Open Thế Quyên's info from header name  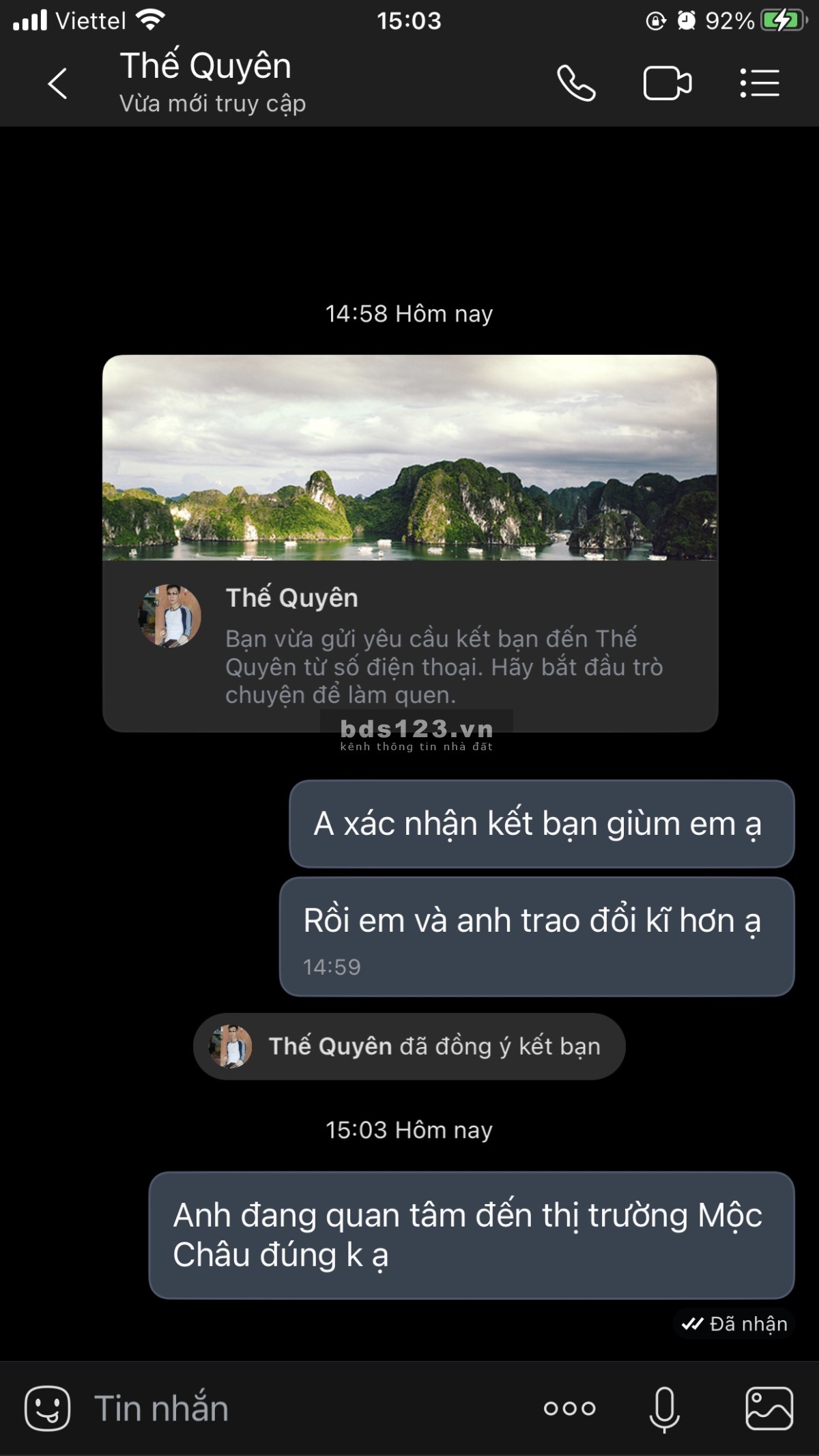pos(206,67)
